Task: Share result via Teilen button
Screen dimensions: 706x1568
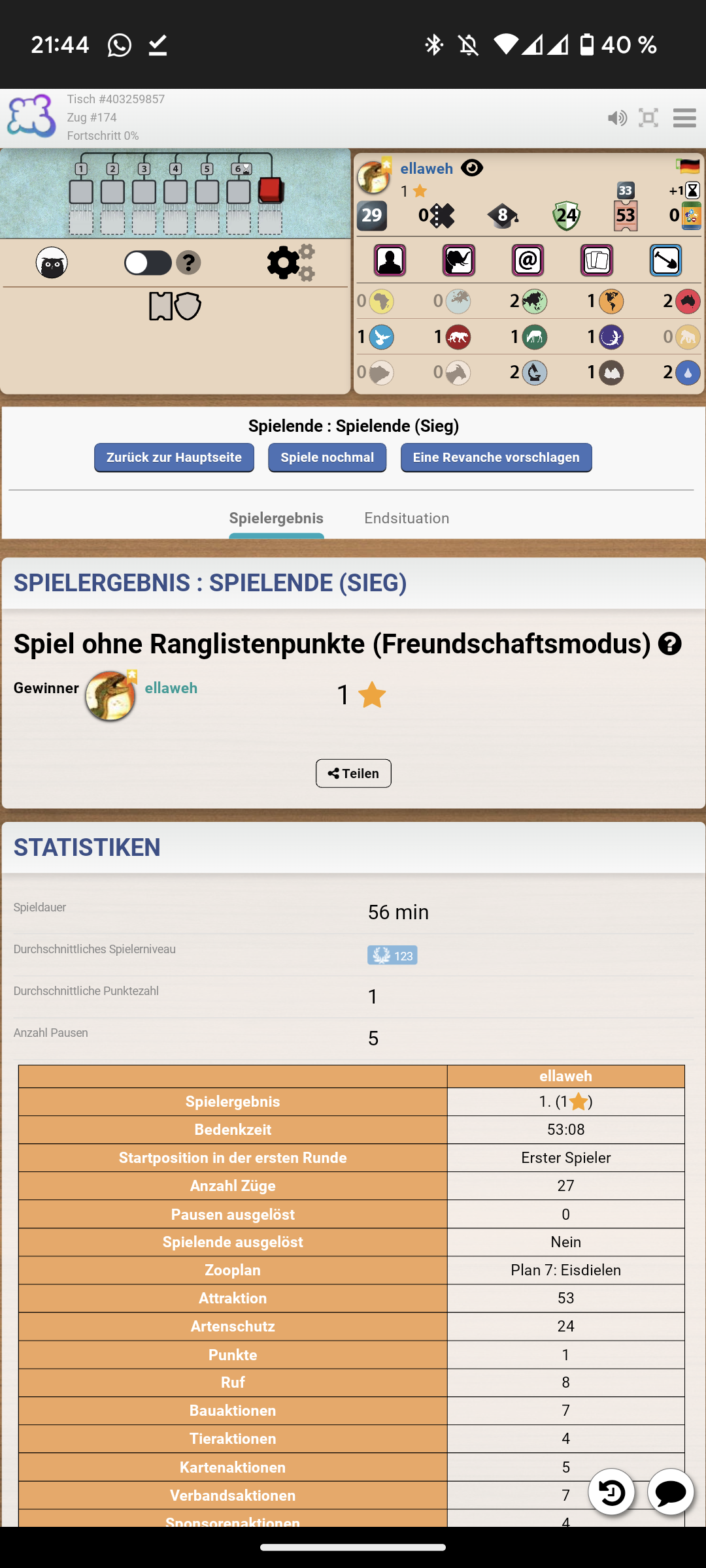Action: coord(353,774)
